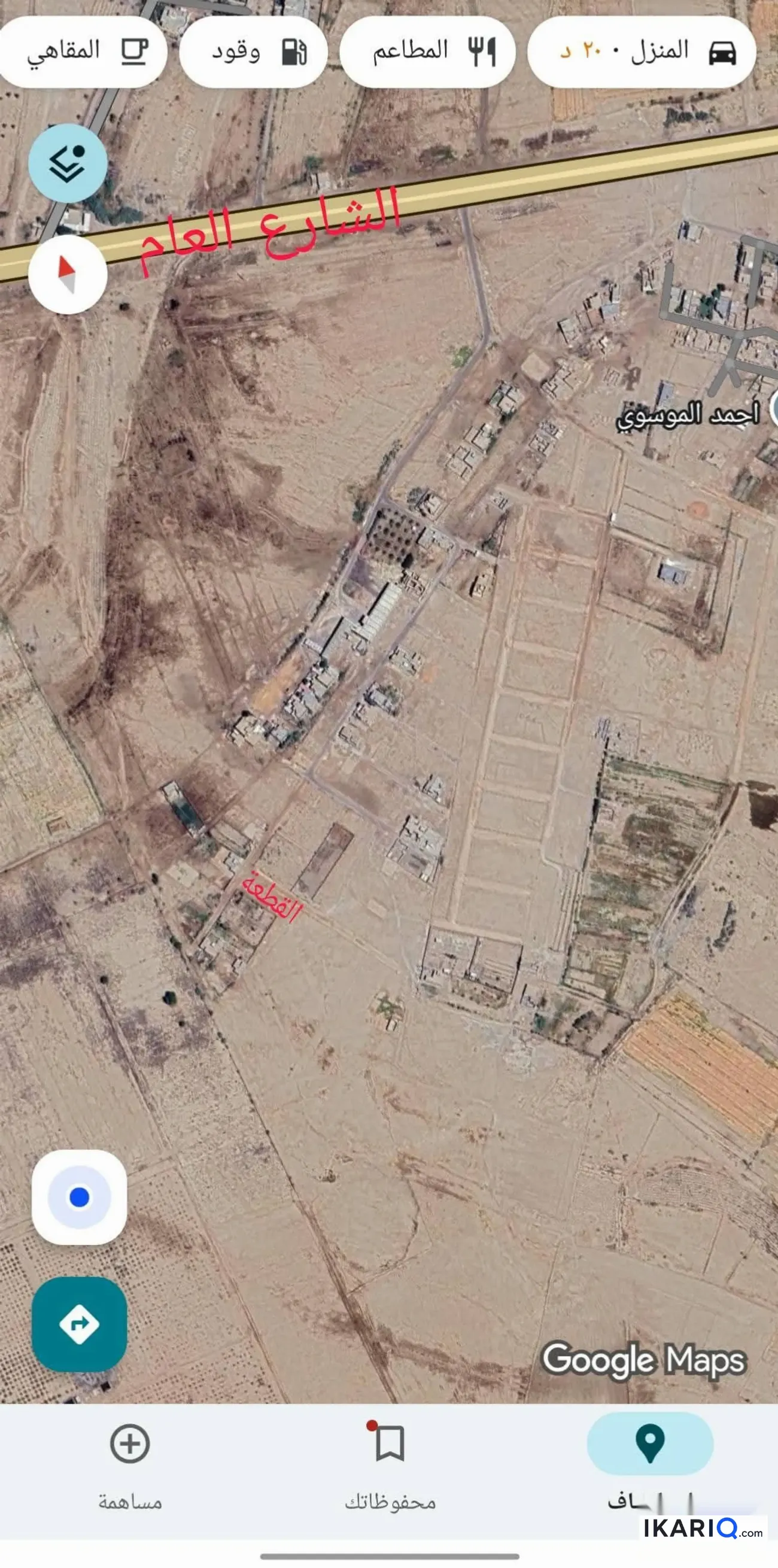Viewport: 778px width, 1568px height.
Task: Center map on my location
Action: click(x=79, y=1198)
